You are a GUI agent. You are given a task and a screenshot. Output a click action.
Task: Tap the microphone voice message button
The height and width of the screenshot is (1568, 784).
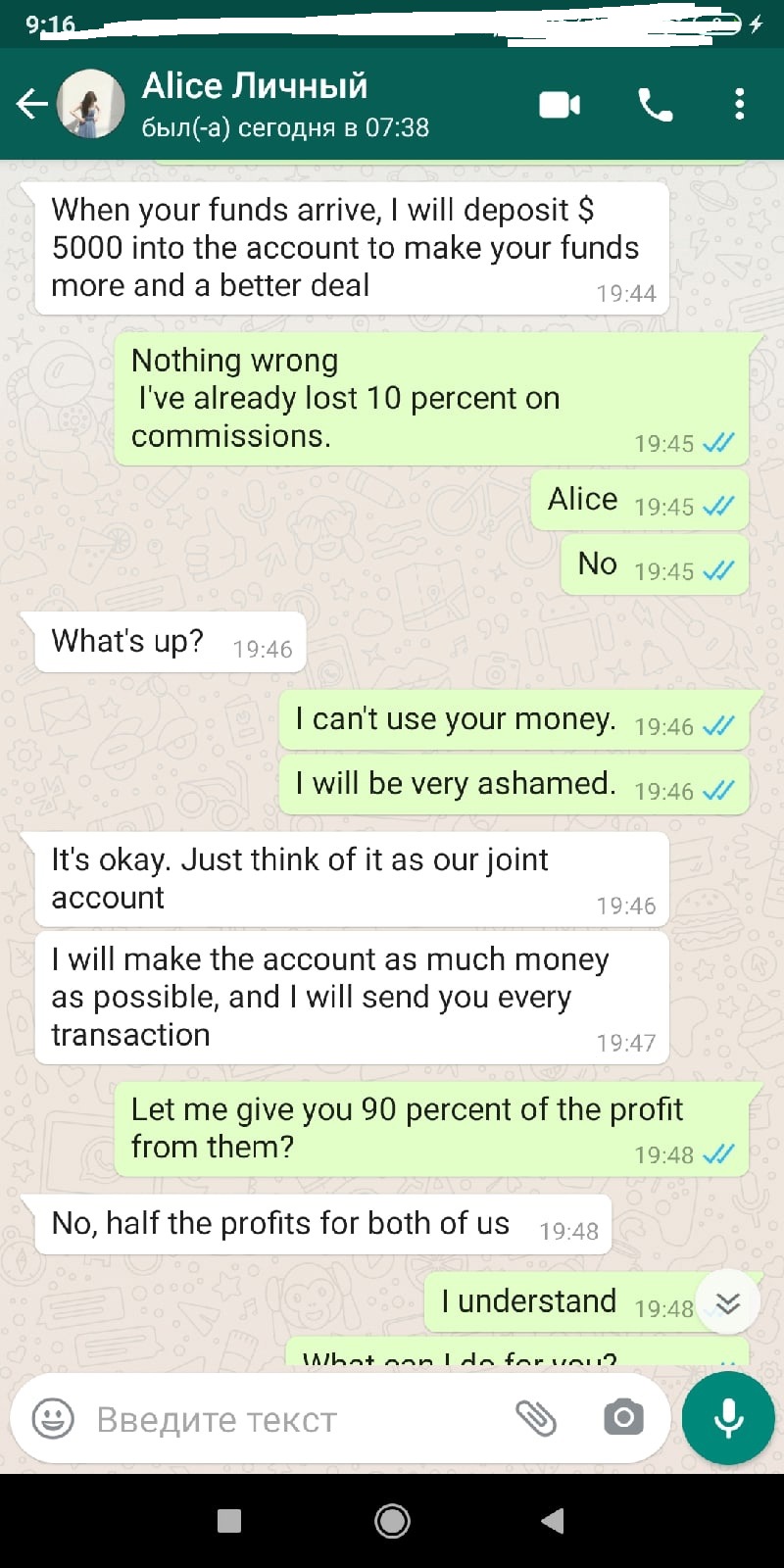tap(728, 1418)
